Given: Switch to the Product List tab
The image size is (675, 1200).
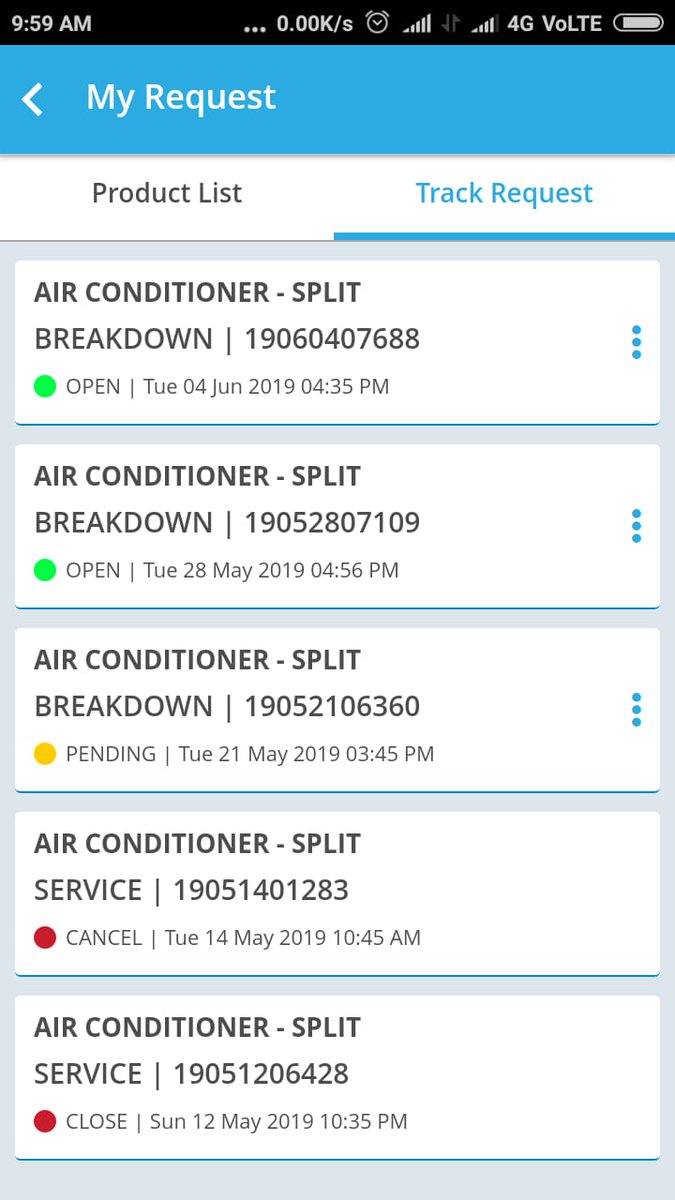Looking at the screenshot, I should click(x=167, y=194).
